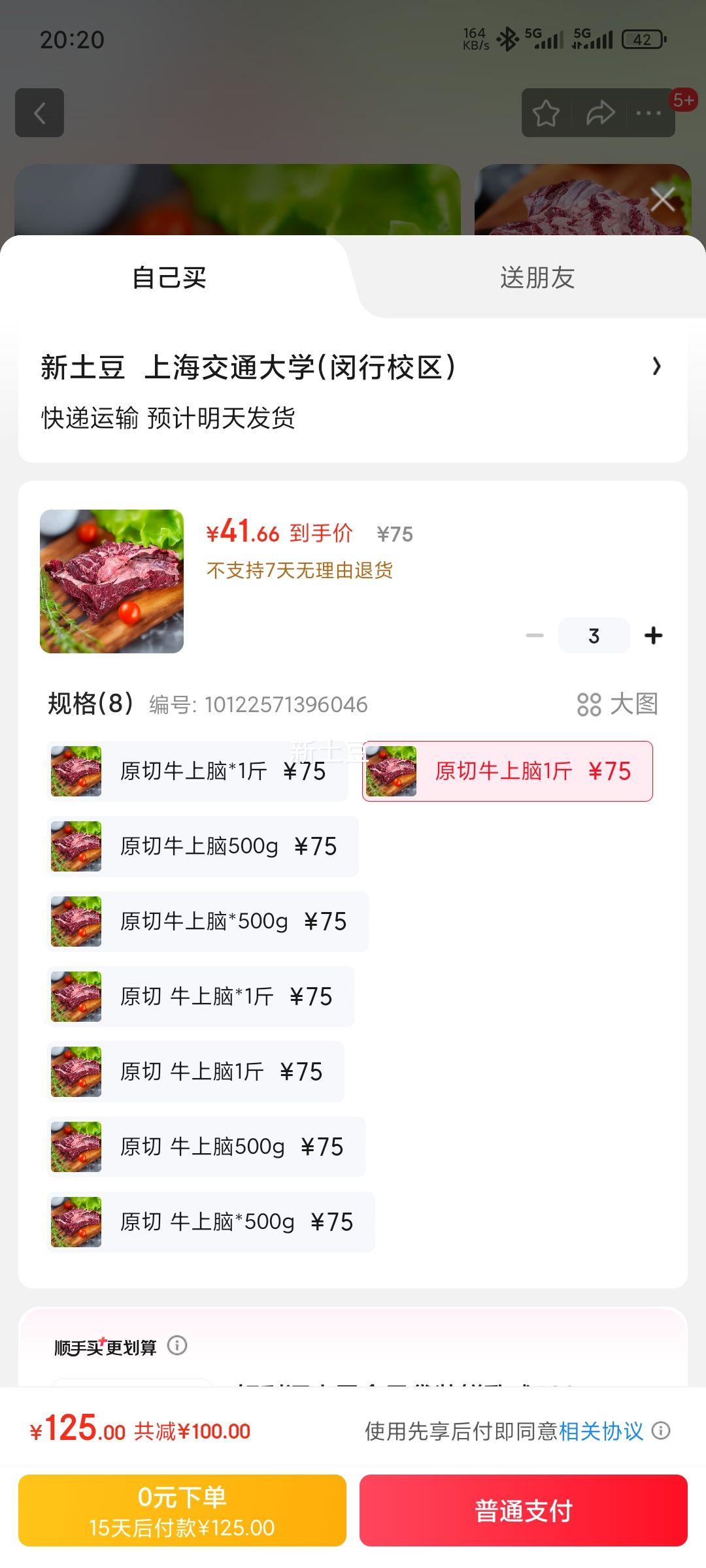Choose spec 原切牛上脑*1斤
Image resolution: width=706 pixels, height=1568 pixels.
[x=197, y=772]
